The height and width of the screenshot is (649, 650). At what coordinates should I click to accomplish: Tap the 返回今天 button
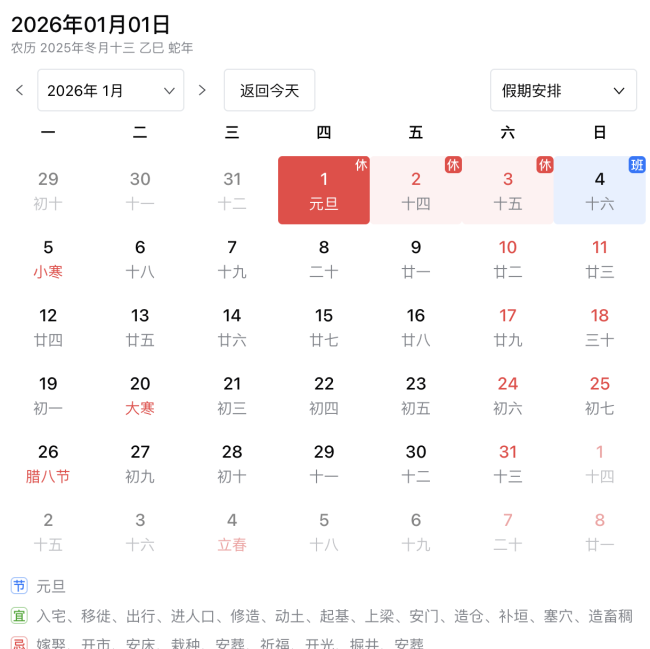[x=269, y=90]
